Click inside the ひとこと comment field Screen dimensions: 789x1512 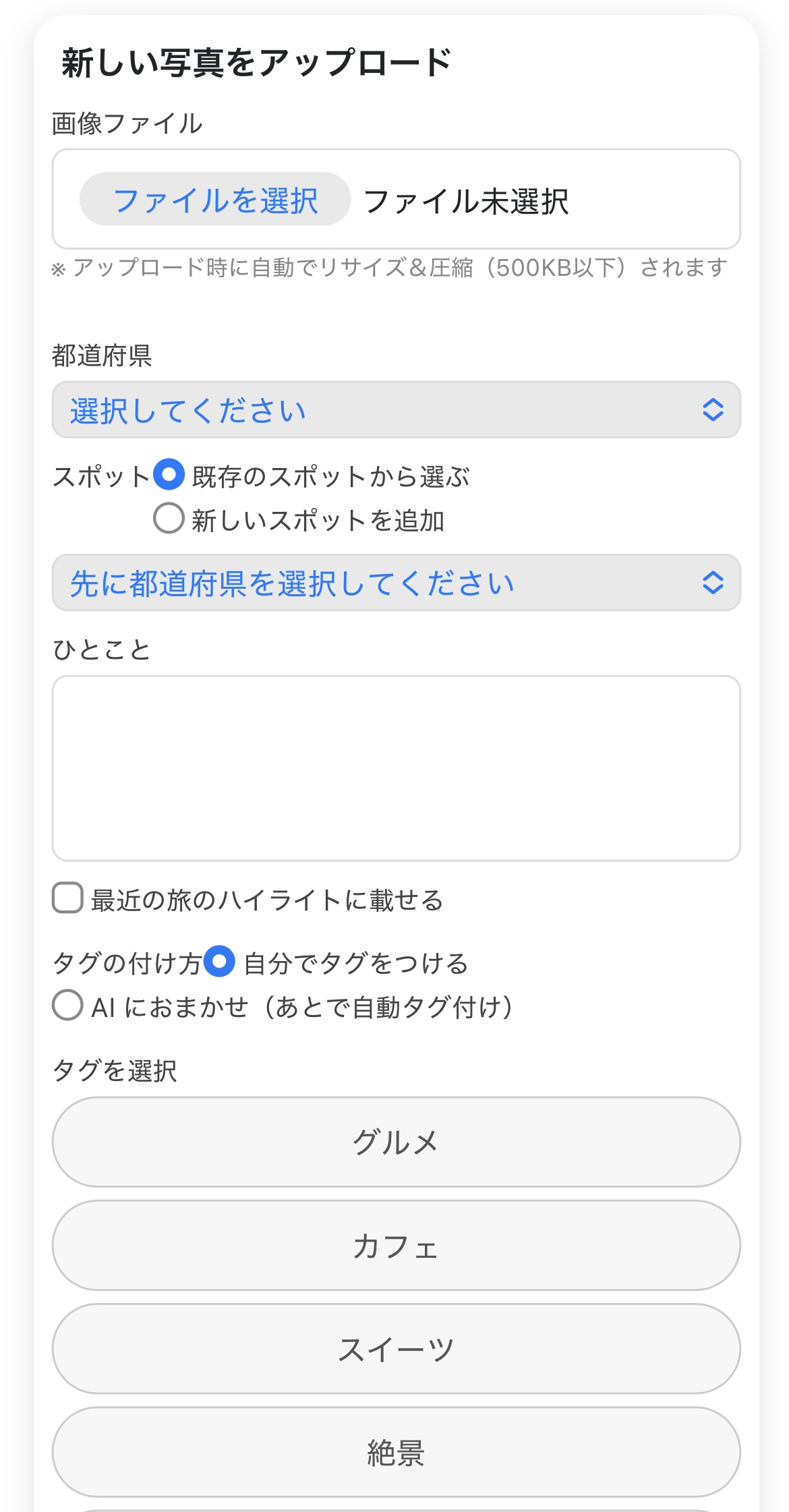pyautogui.click(x=394, y=769)
